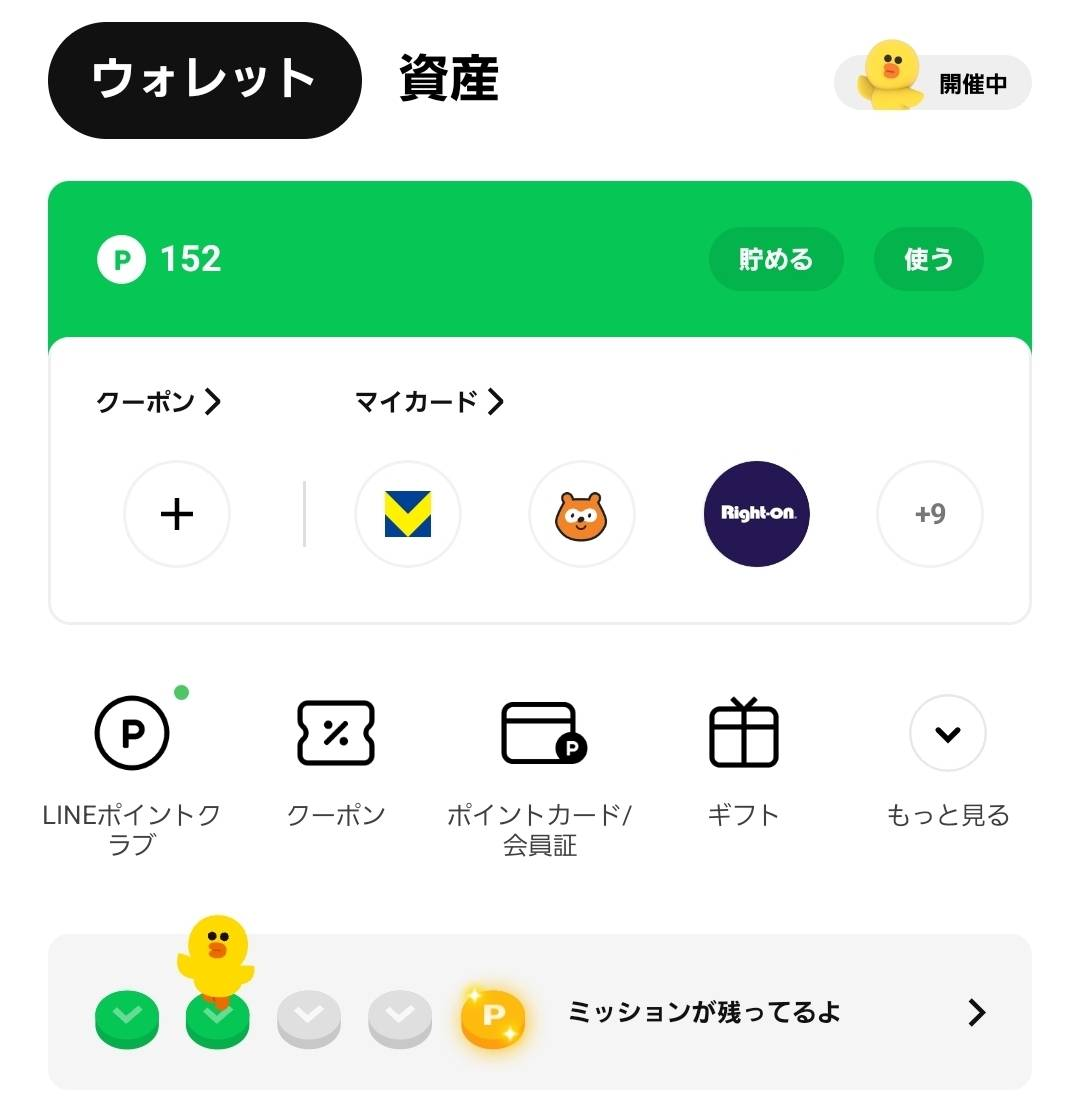Open LINEポイントクラブ
Screen dimensions: 1080x1120
[x=132, y=772]
